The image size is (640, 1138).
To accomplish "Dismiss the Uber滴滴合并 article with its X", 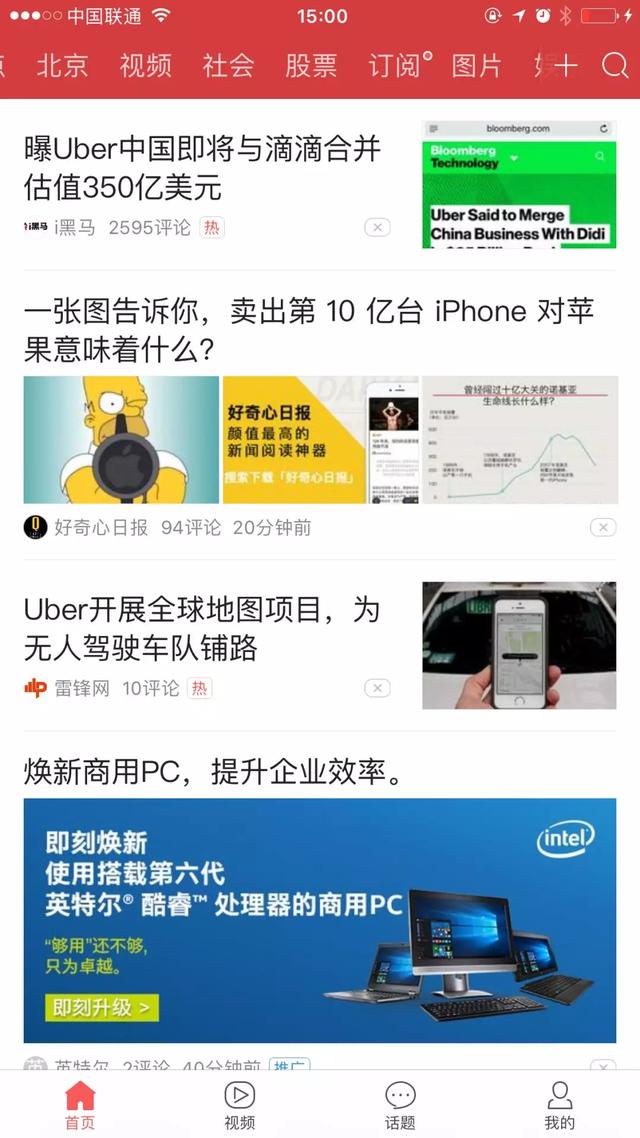I will (x=377, y=227).
